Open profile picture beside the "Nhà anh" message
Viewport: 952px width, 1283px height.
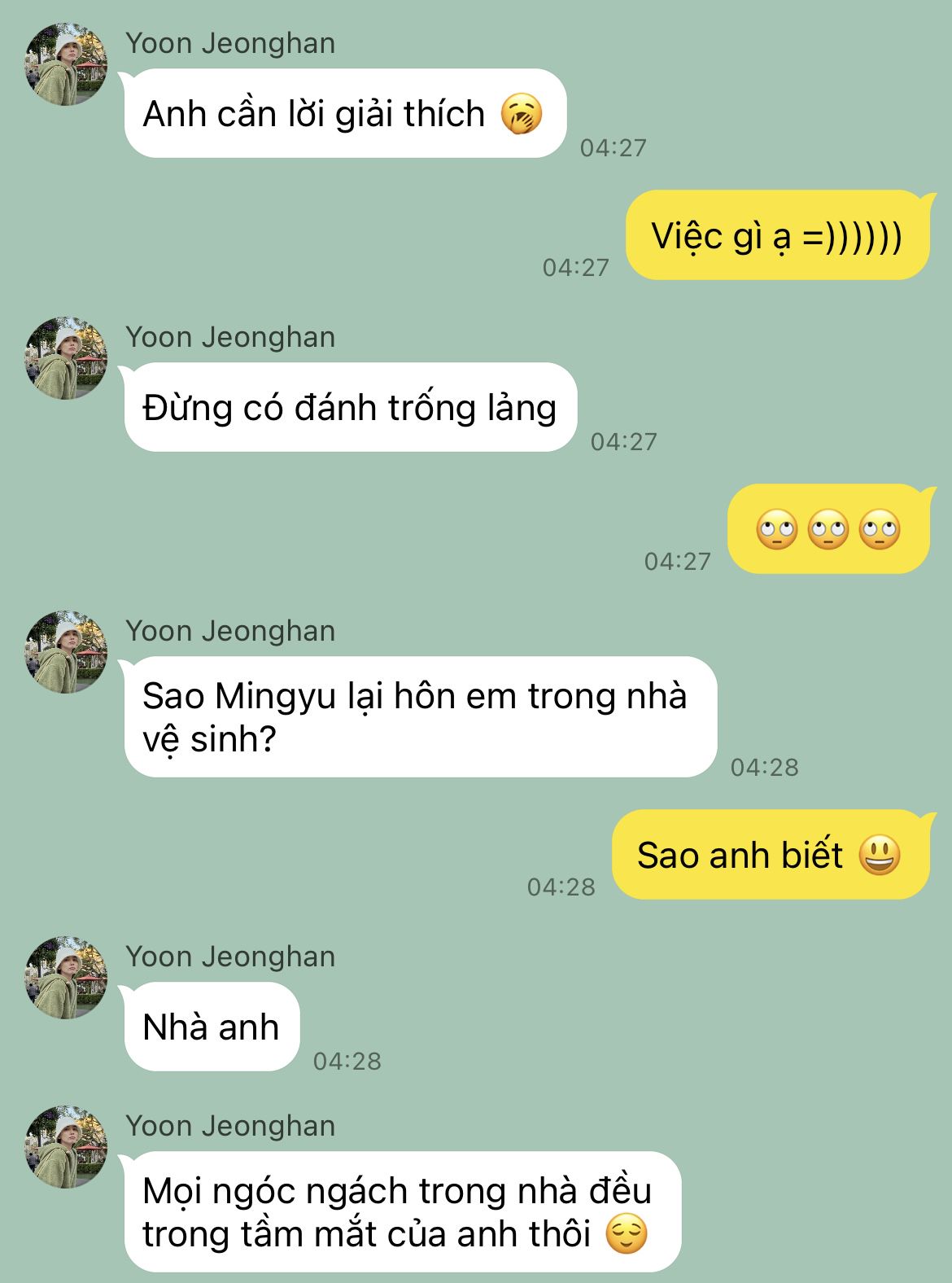[x=67, y=978]
